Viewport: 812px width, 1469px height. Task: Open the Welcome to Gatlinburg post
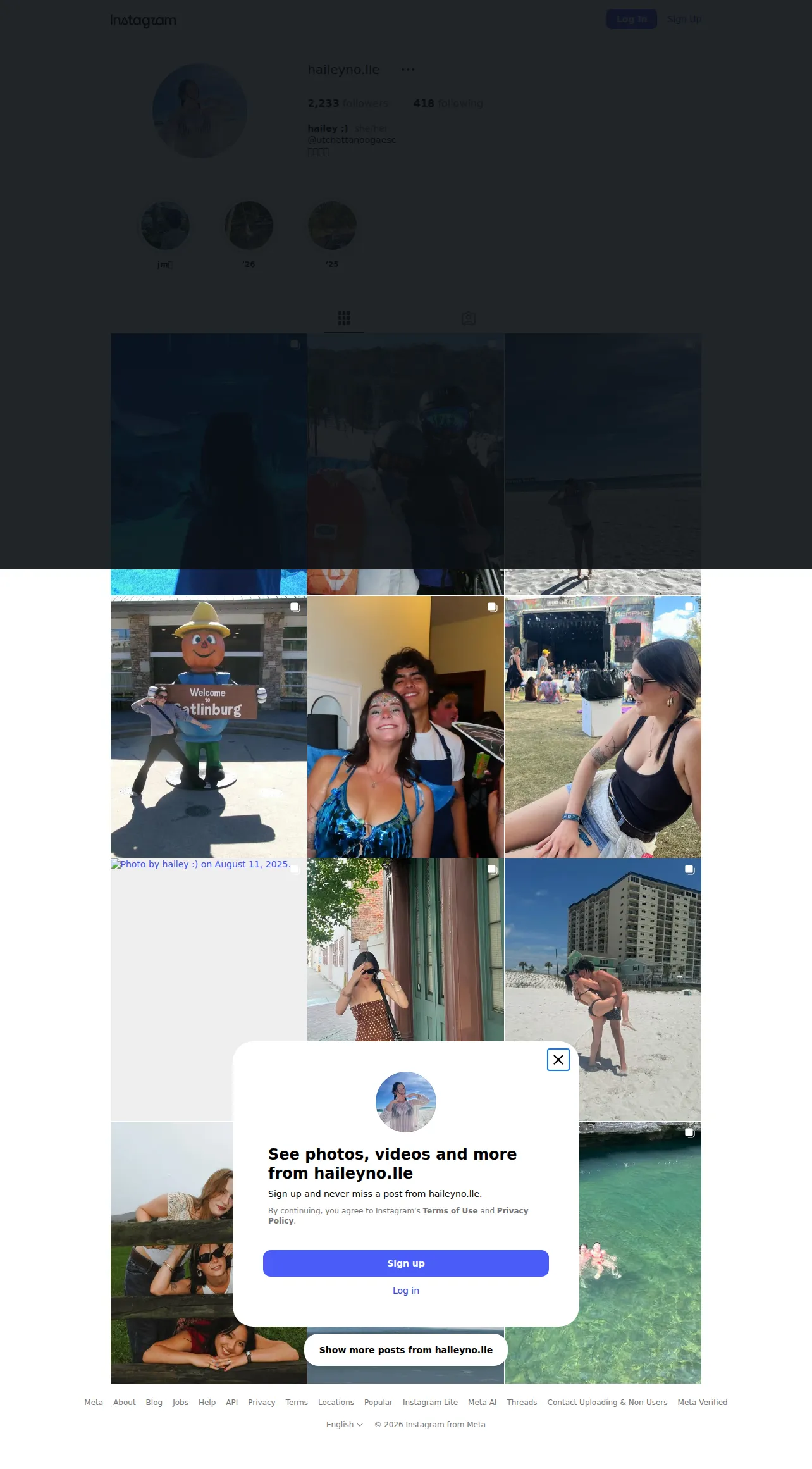pyautogui.click(x=209, y=727)
